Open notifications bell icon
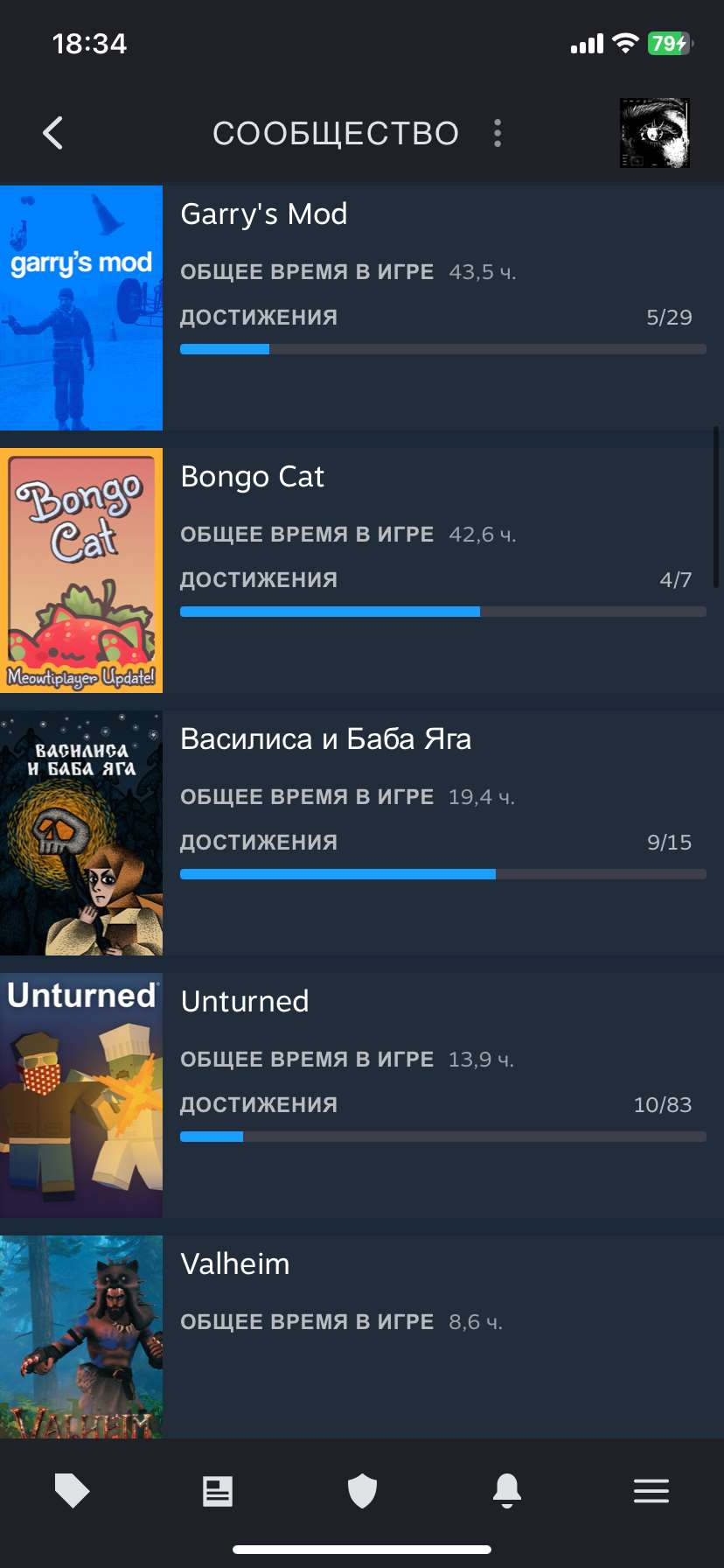This screenshot has height=1568, width=724. [x=507, y=1490]
